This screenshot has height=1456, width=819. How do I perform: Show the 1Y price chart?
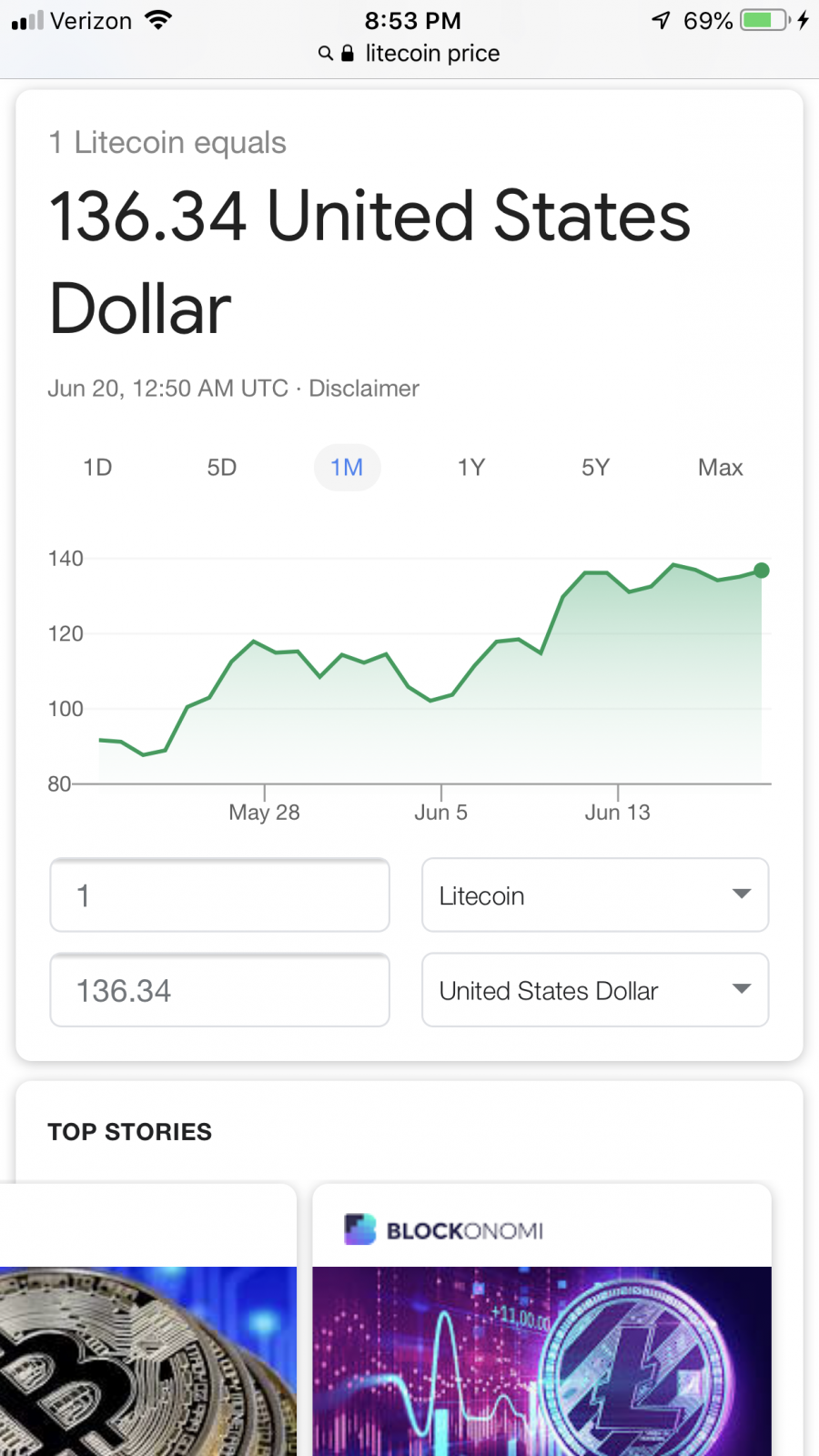[471, 468]
